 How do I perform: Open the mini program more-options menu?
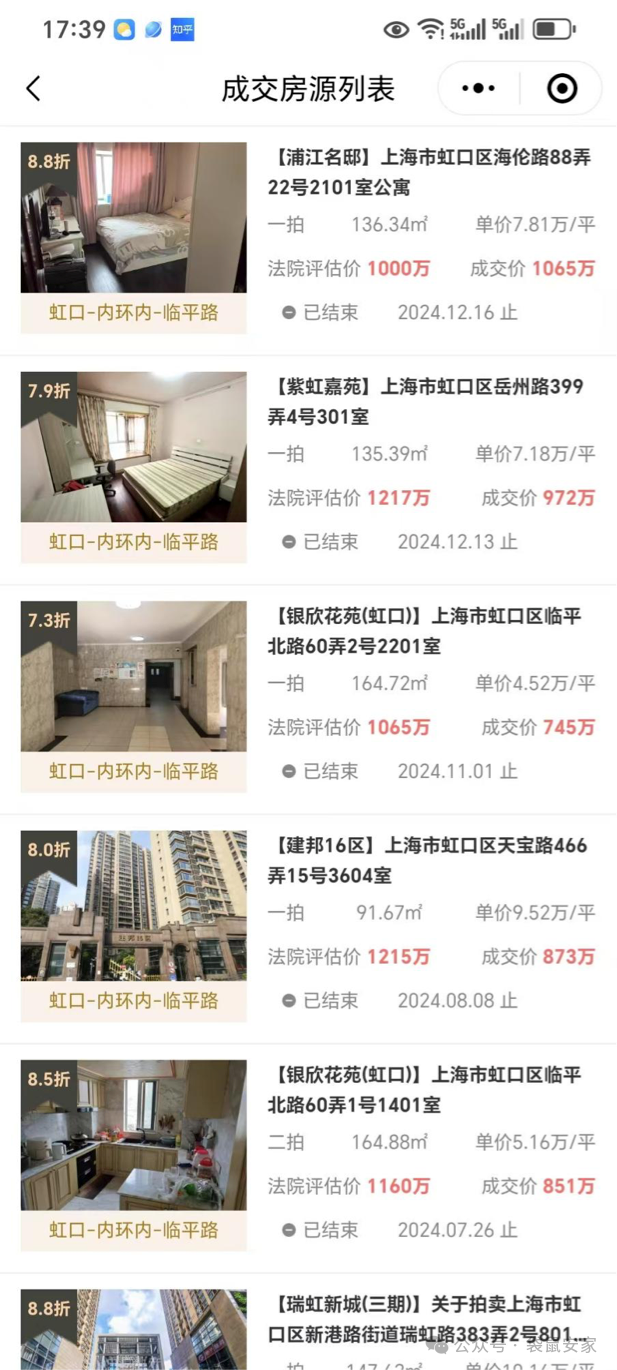478,89
